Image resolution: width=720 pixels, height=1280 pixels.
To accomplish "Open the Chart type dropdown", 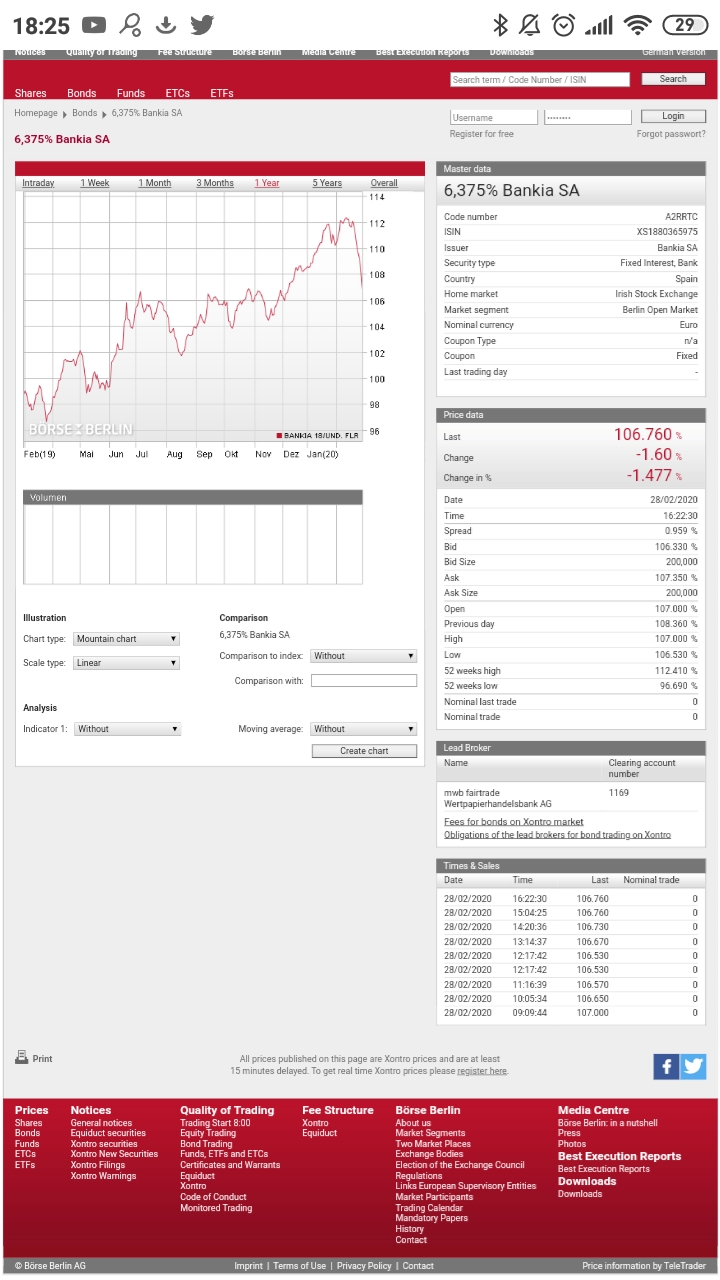I will [127, 639].
